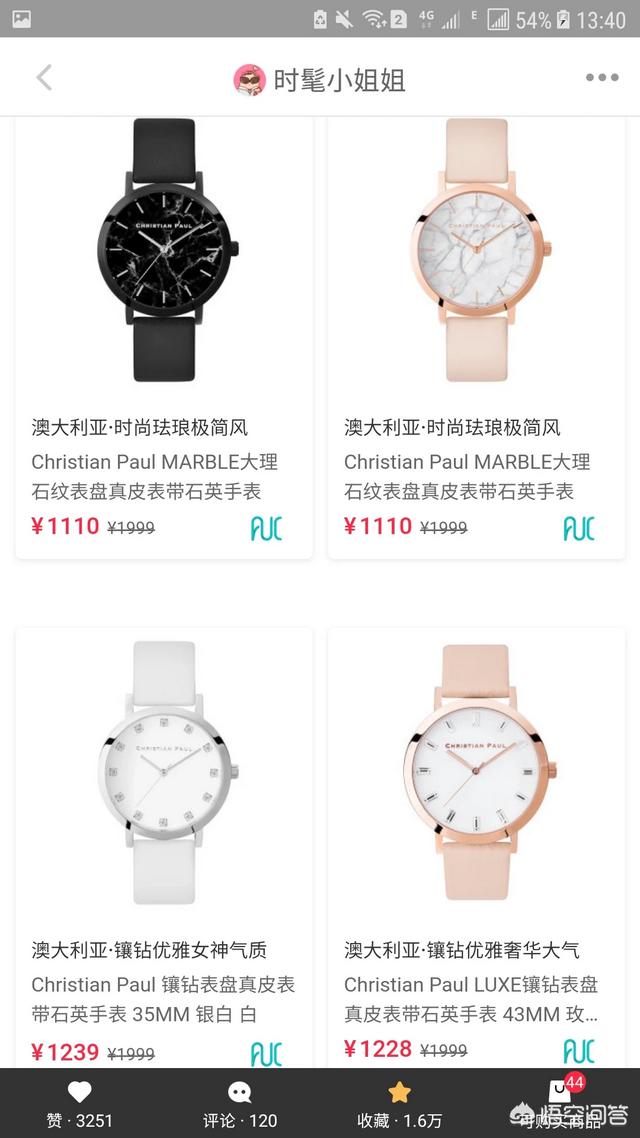Open the shopping bag with 44 items
Screen dimensions: 640x1138
pyautogui.click(x=560, y=1100)
